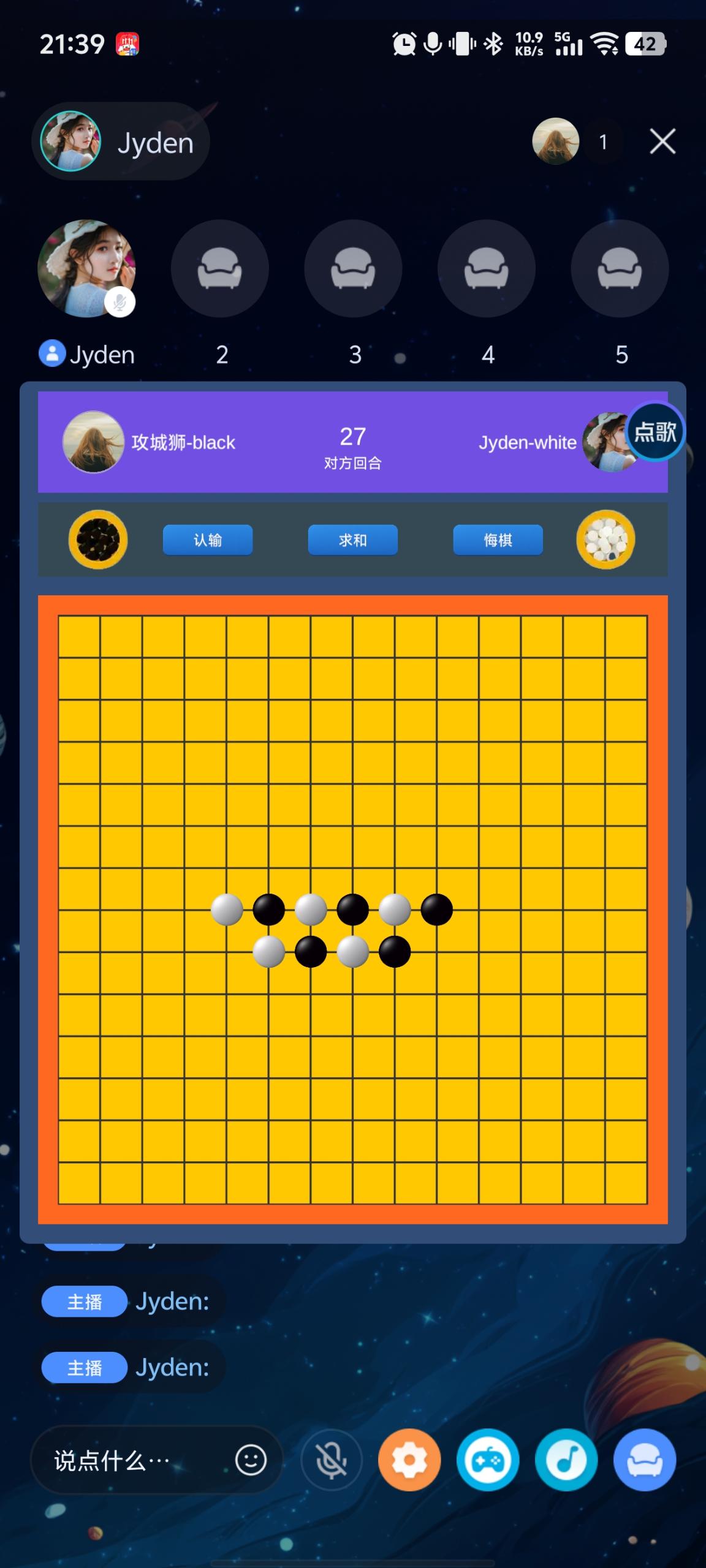Toggle the microphone mute button

(332, 1461)
